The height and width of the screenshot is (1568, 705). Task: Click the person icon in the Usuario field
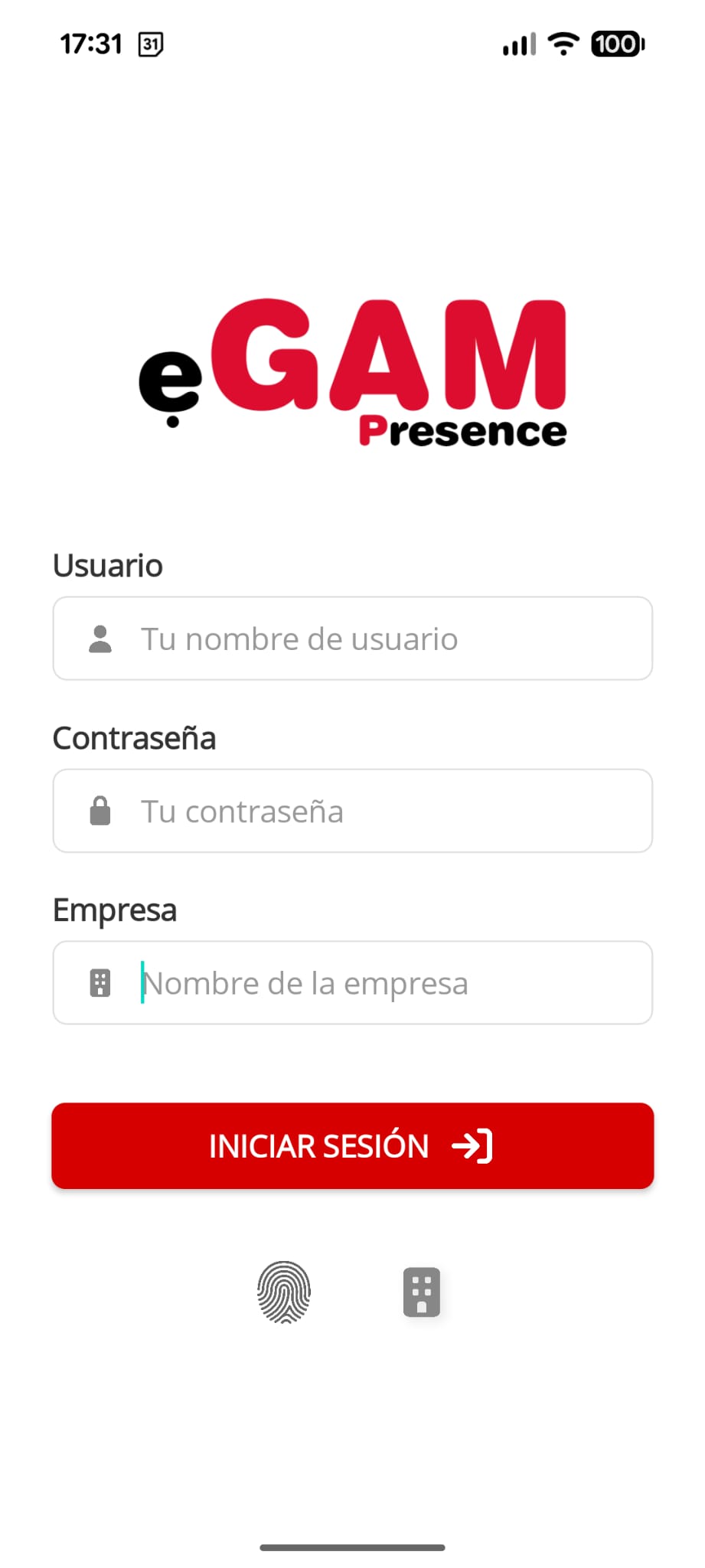coord(100,638)
